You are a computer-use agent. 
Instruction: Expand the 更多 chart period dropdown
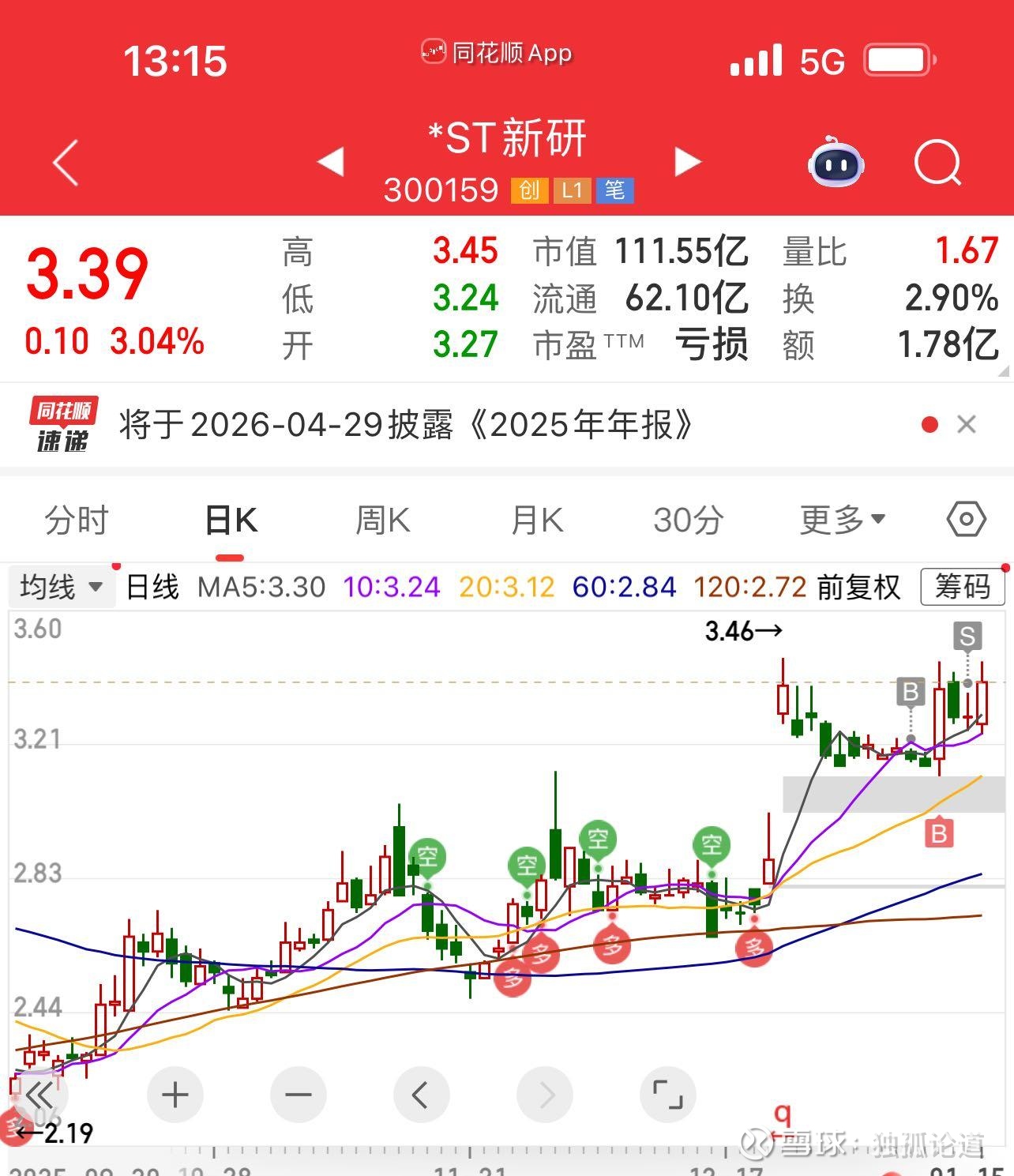(x=842, y=520)
